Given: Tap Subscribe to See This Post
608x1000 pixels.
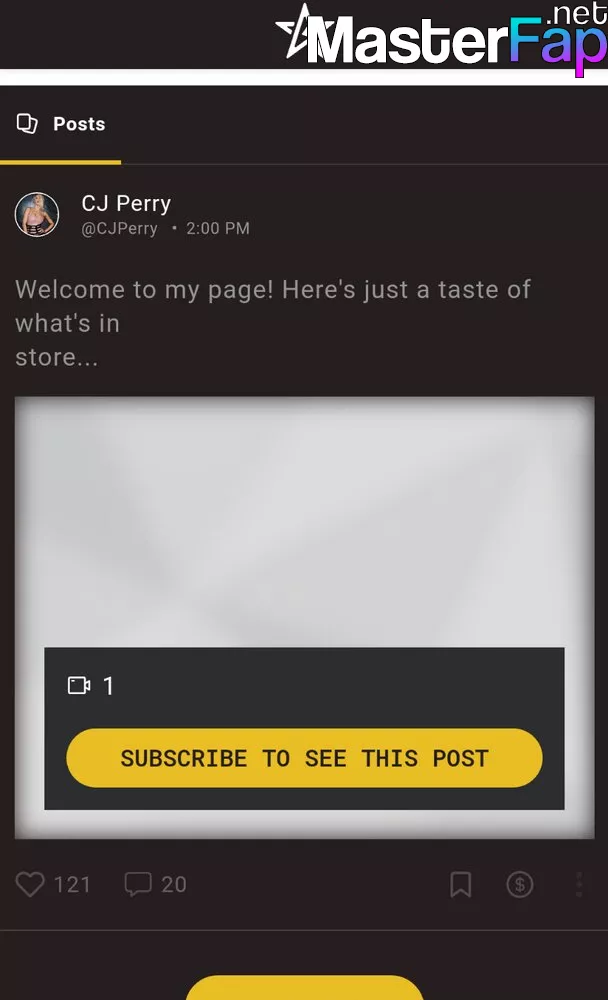Looking at the screenshot, I should 304,758.
